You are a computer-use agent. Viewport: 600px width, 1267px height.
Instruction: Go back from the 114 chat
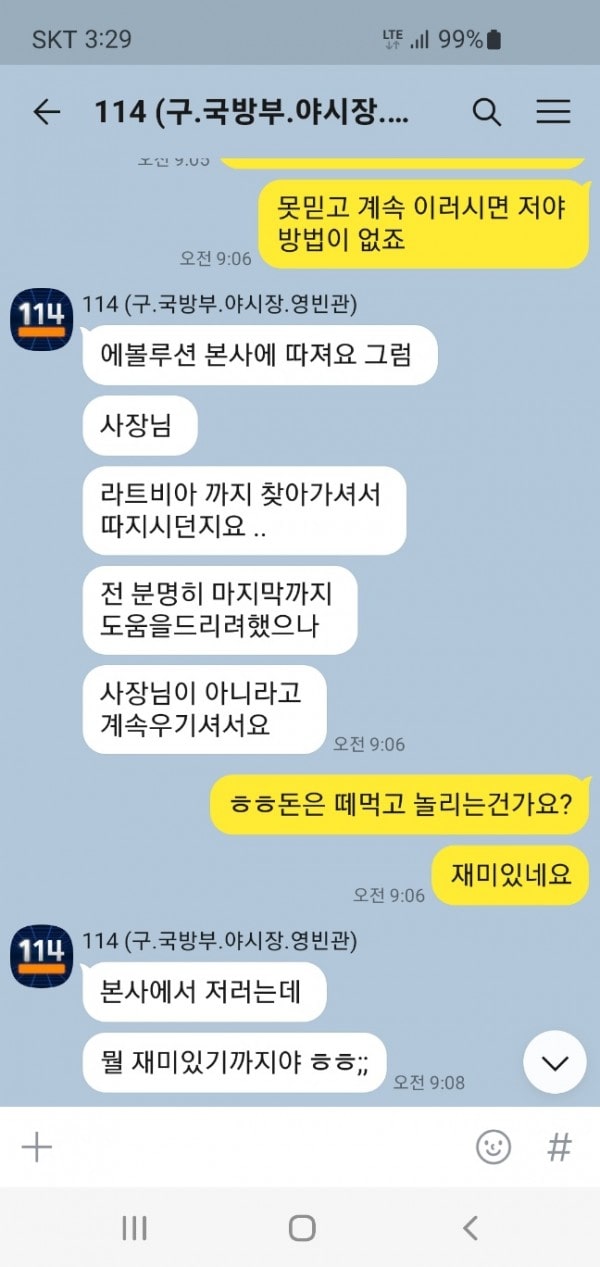[47, 112]
